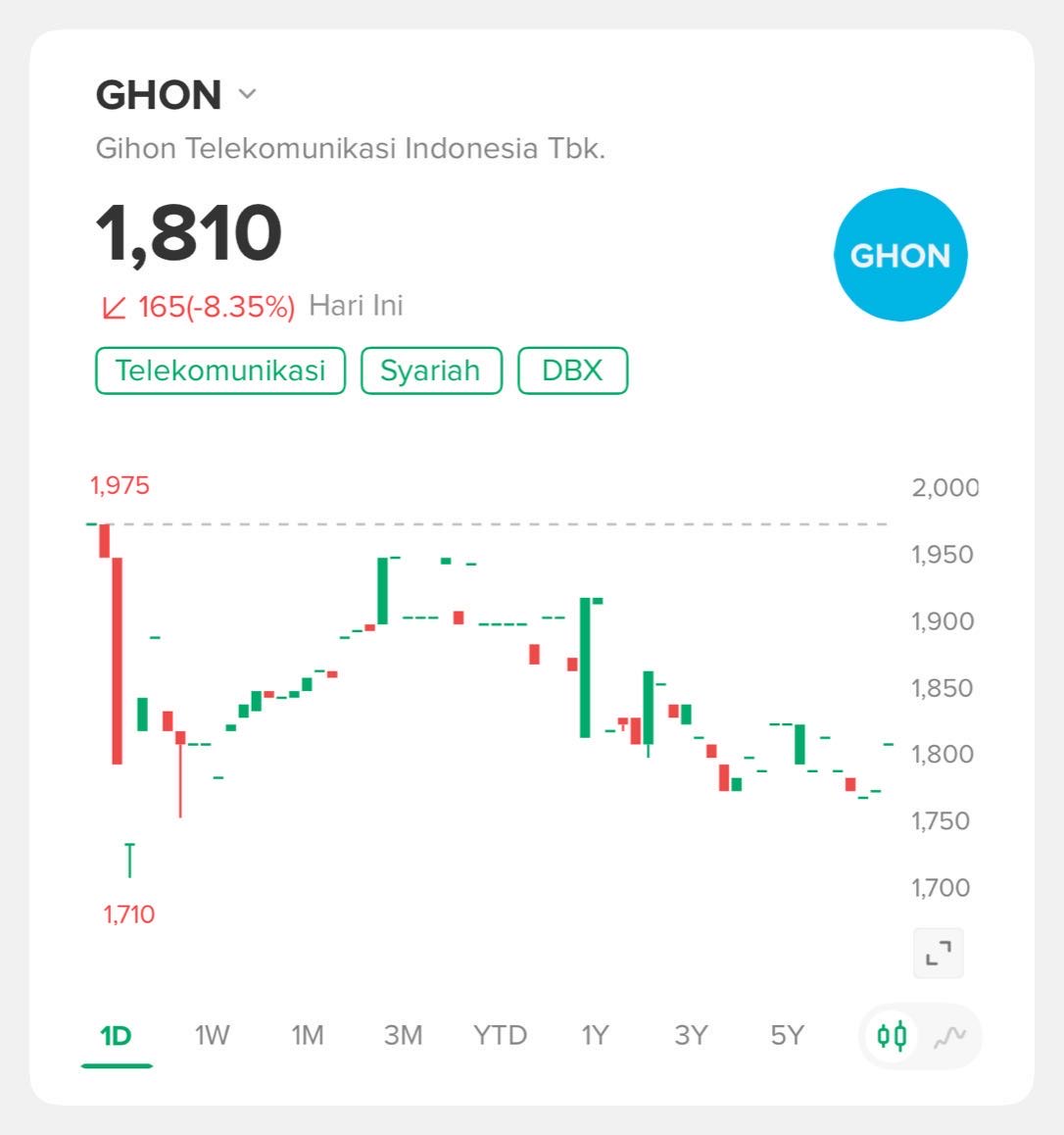Show the 1M chart range
Viewport: 1064px width, 1135px height.
[308, 1035]
